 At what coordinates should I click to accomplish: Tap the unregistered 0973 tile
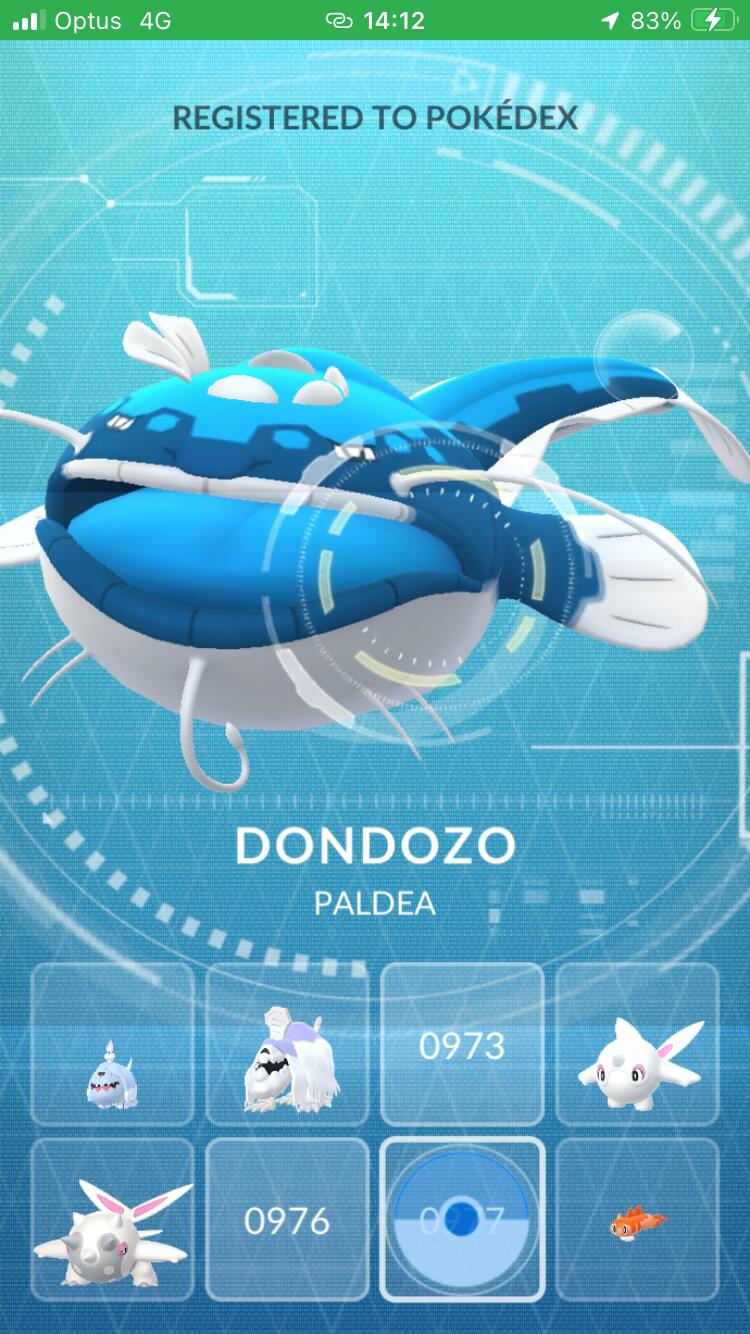point(462,1045)
